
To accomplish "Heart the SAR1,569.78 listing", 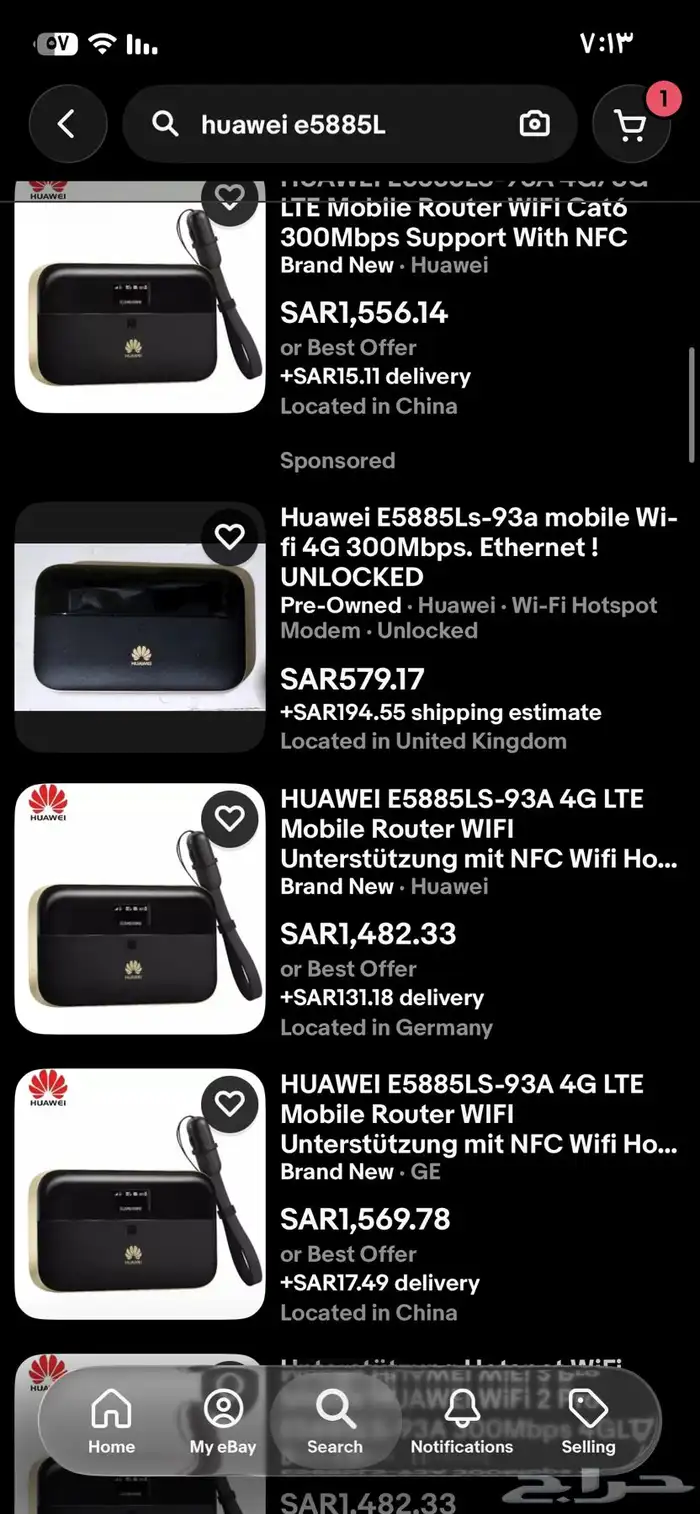I will 230,1104.
